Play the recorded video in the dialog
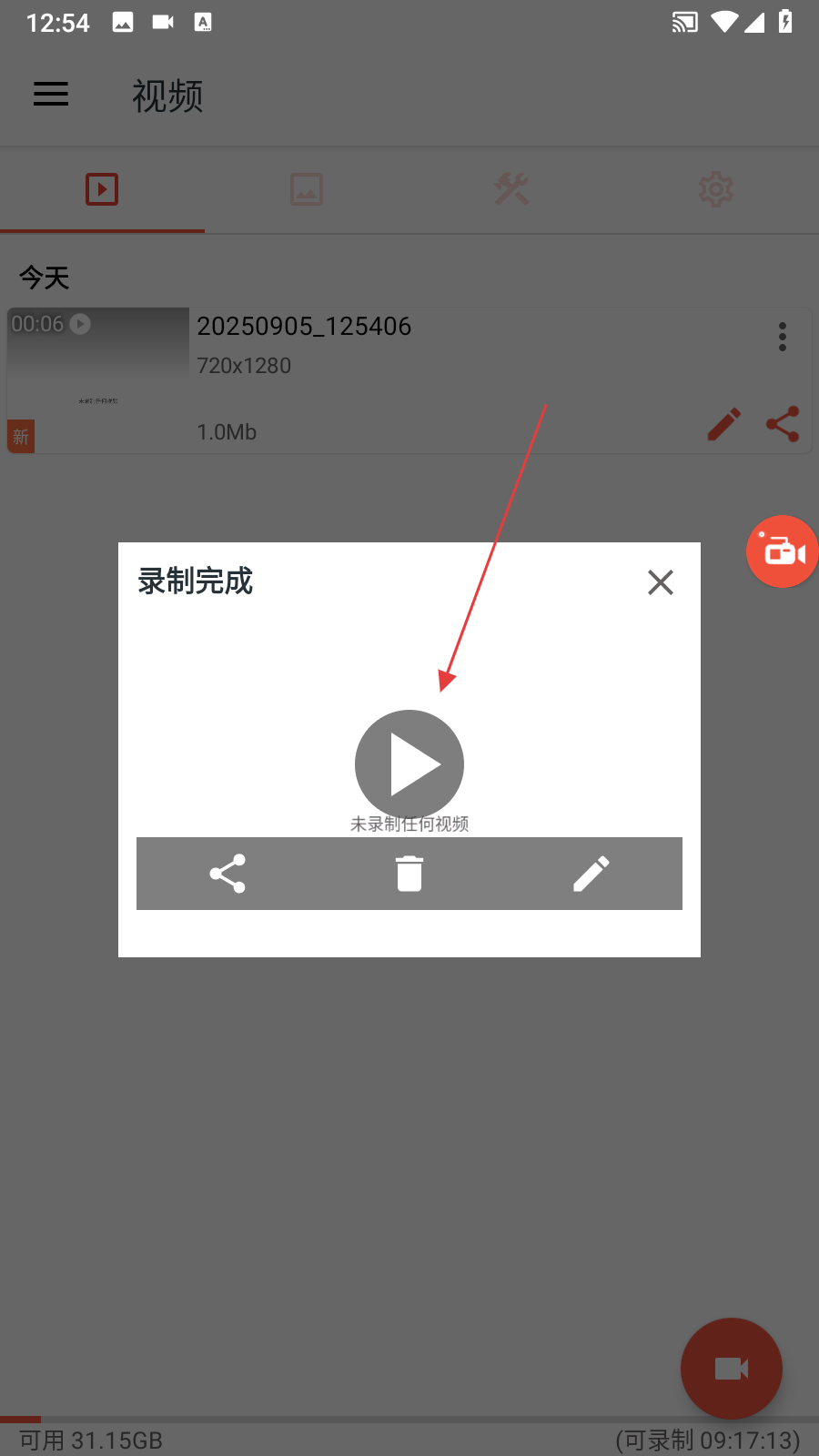The width and height of the screenshot is (819, 1456). click(x=409, y=764)
